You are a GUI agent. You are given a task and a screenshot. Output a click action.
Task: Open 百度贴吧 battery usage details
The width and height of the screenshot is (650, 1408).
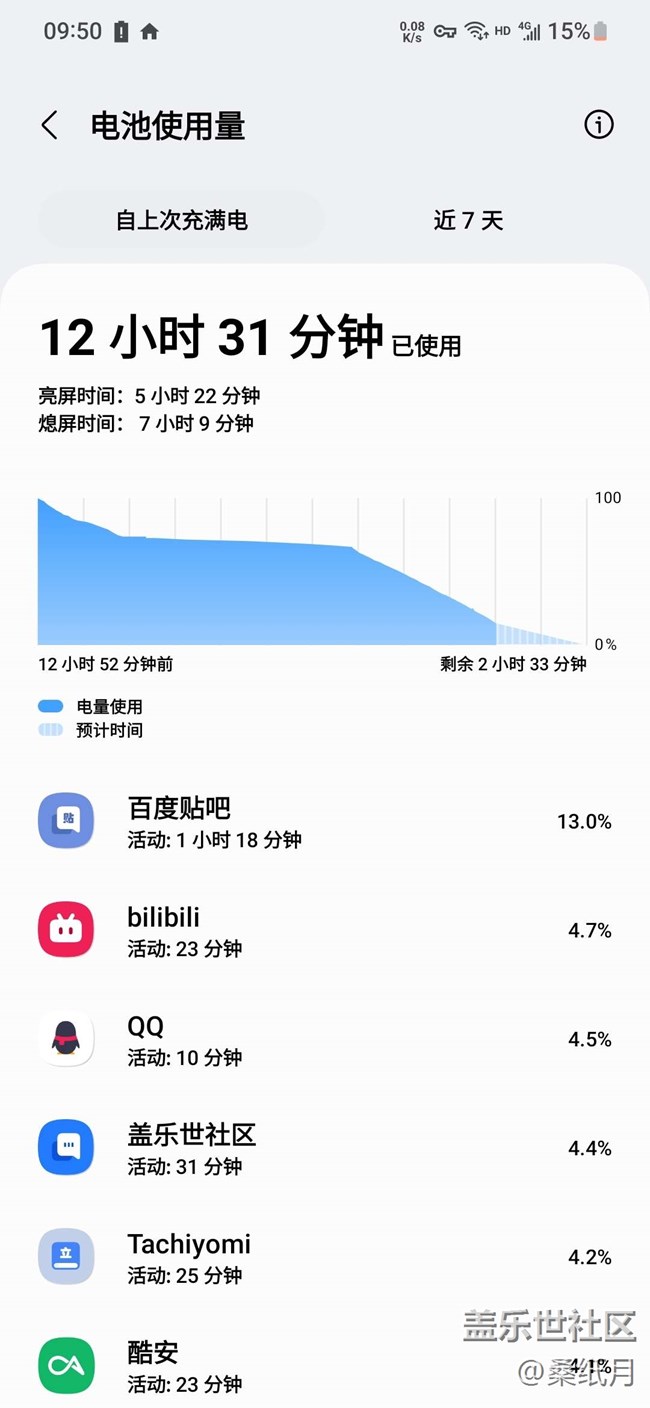coord(324,822)
